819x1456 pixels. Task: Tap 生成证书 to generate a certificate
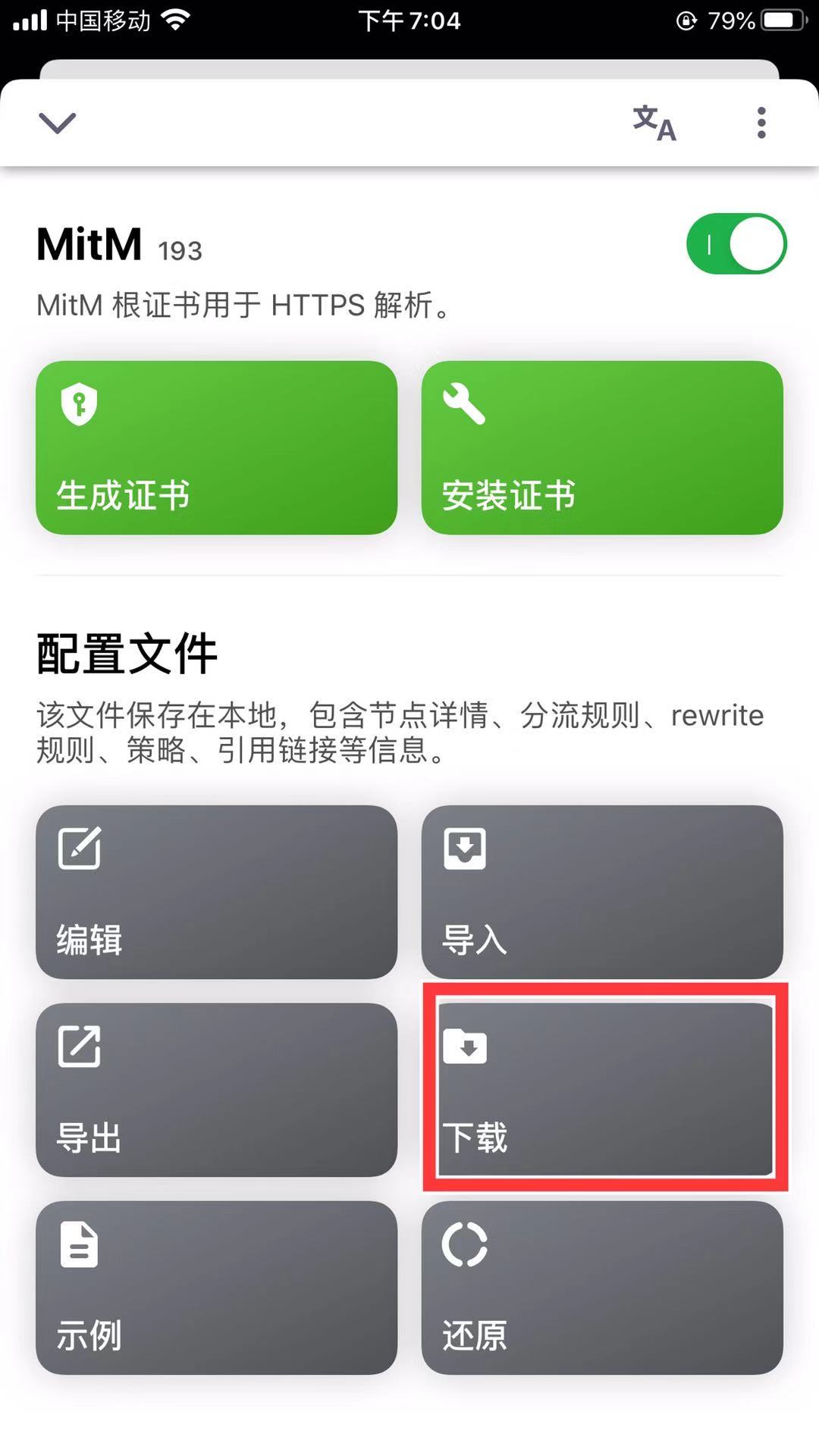[x=216, y=447]
